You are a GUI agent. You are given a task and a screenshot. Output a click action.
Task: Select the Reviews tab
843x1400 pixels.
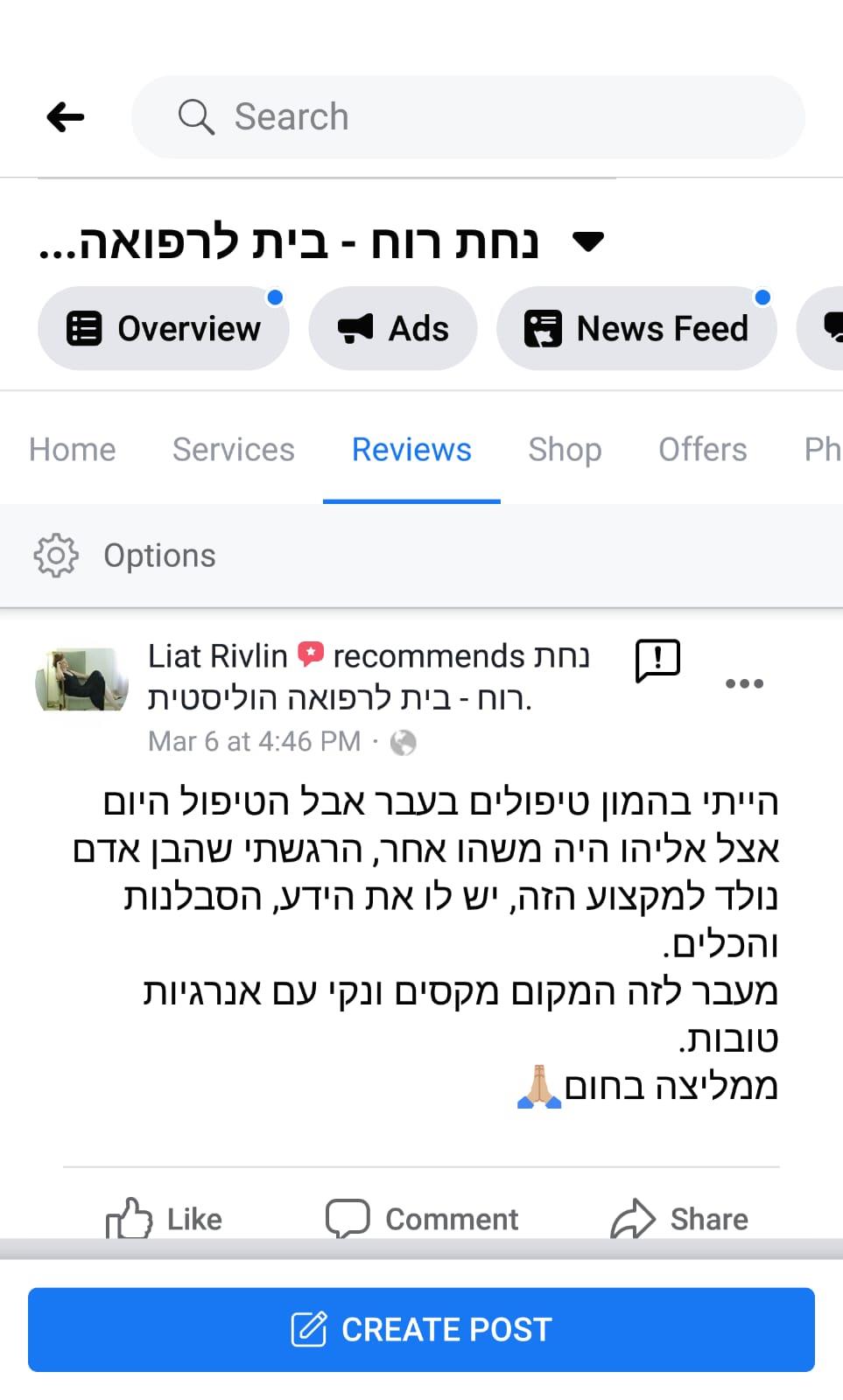pyautogui.click(x=411, y=450)
